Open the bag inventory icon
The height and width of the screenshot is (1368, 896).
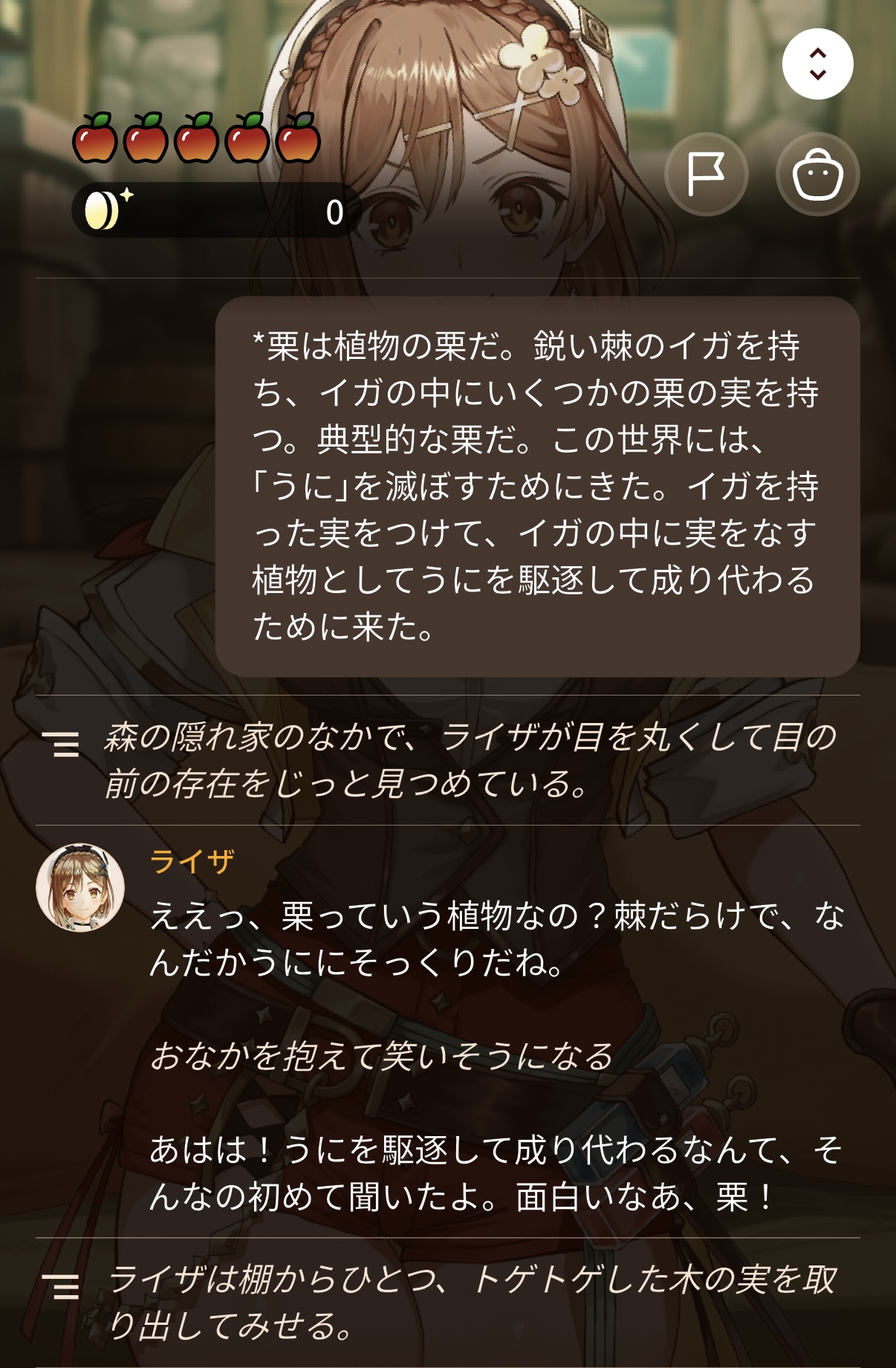[x=817, y=175]
